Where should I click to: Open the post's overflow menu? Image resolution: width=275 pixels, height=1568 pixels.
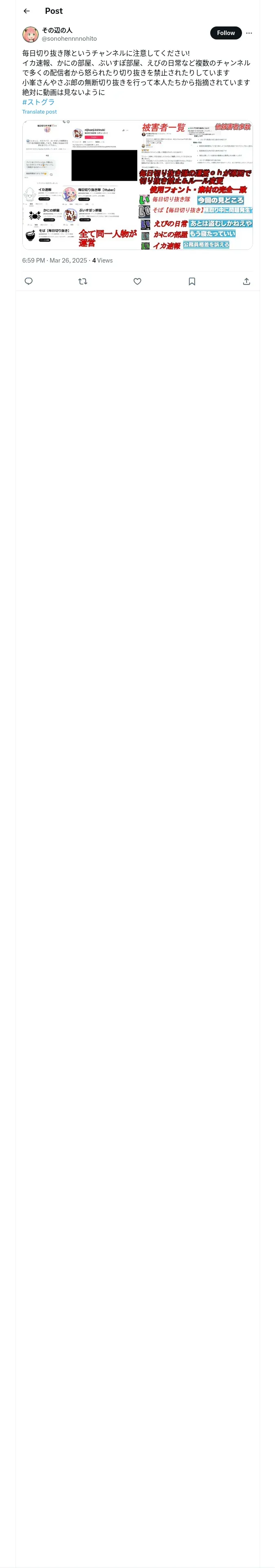[249, 33]
